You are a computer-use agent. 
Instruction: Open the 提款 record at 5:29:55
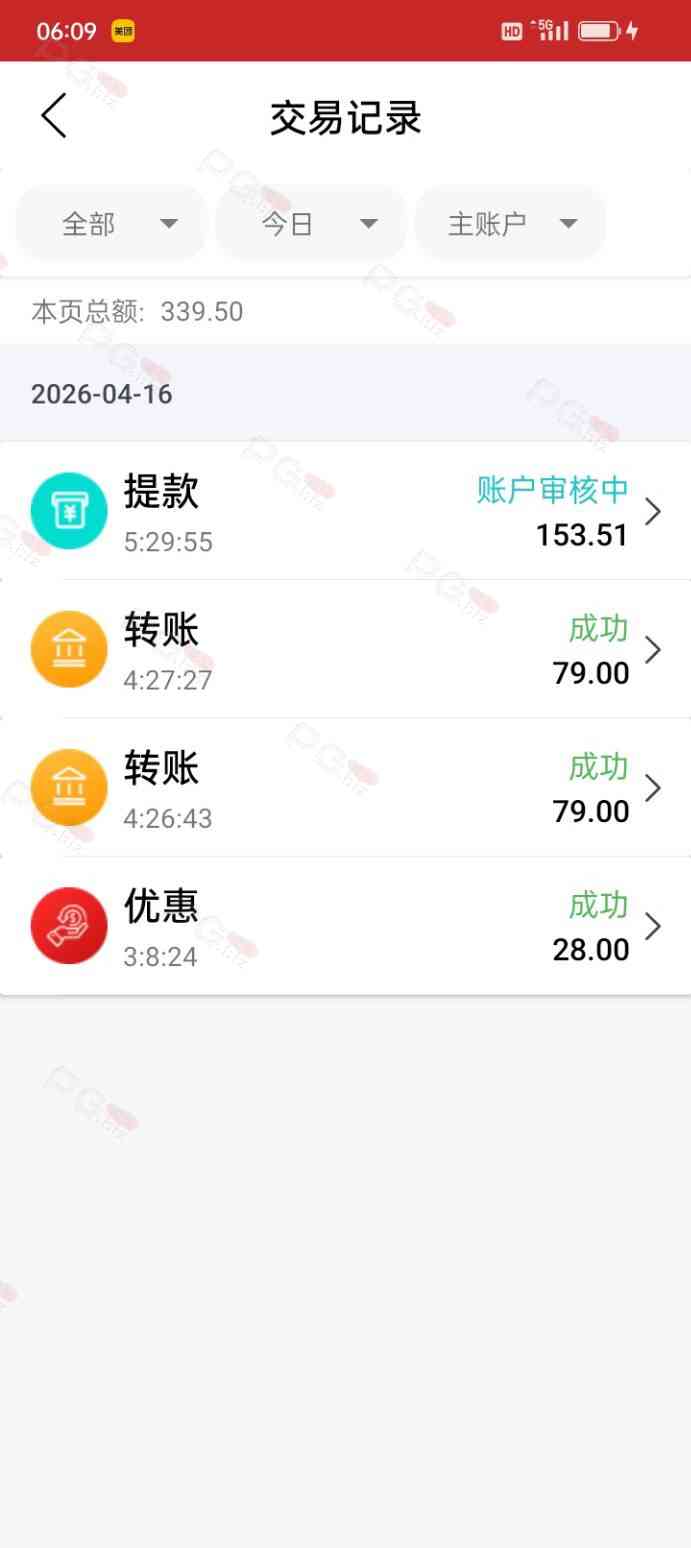[x=345, y=511]
